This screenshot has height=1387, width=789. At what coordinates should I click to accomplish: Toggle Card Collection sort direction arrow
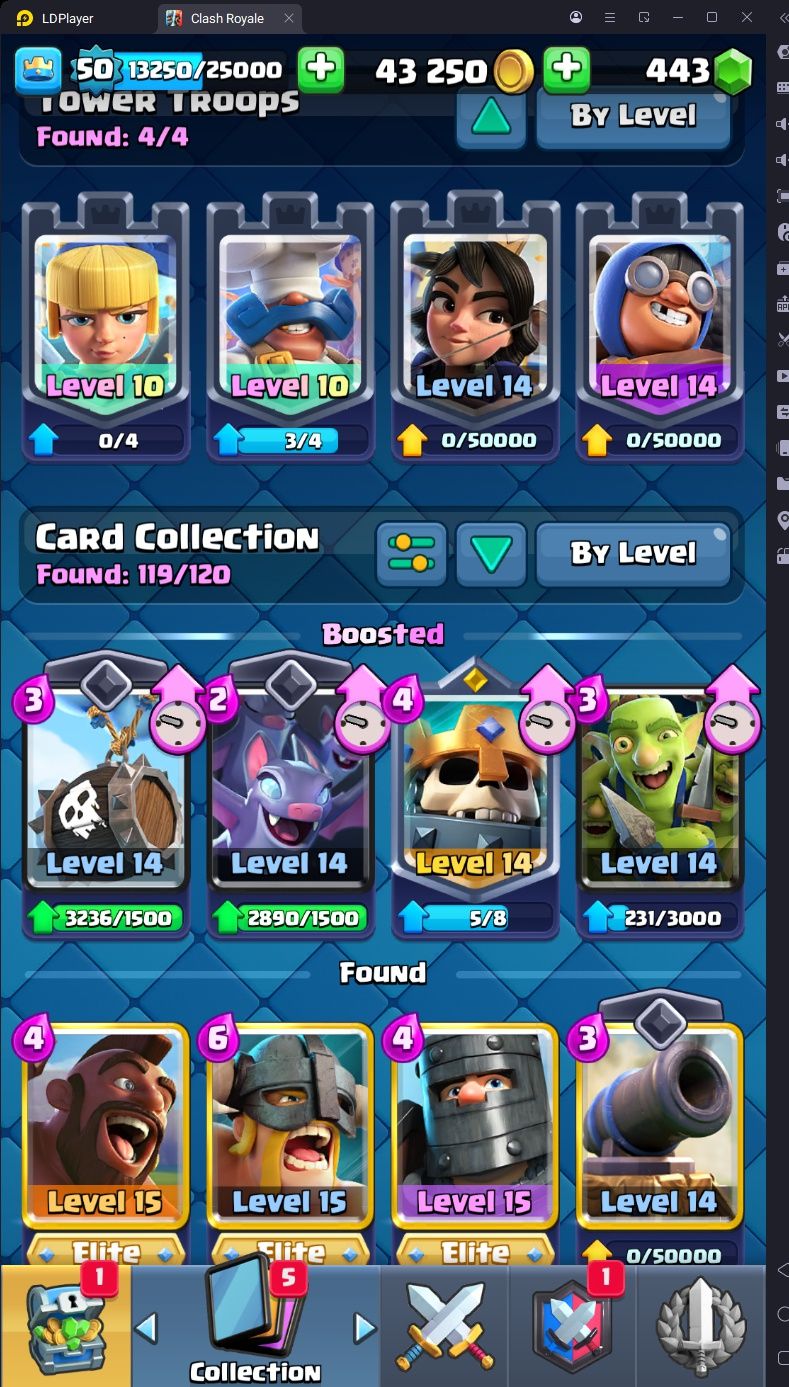[x=491, y=553]
